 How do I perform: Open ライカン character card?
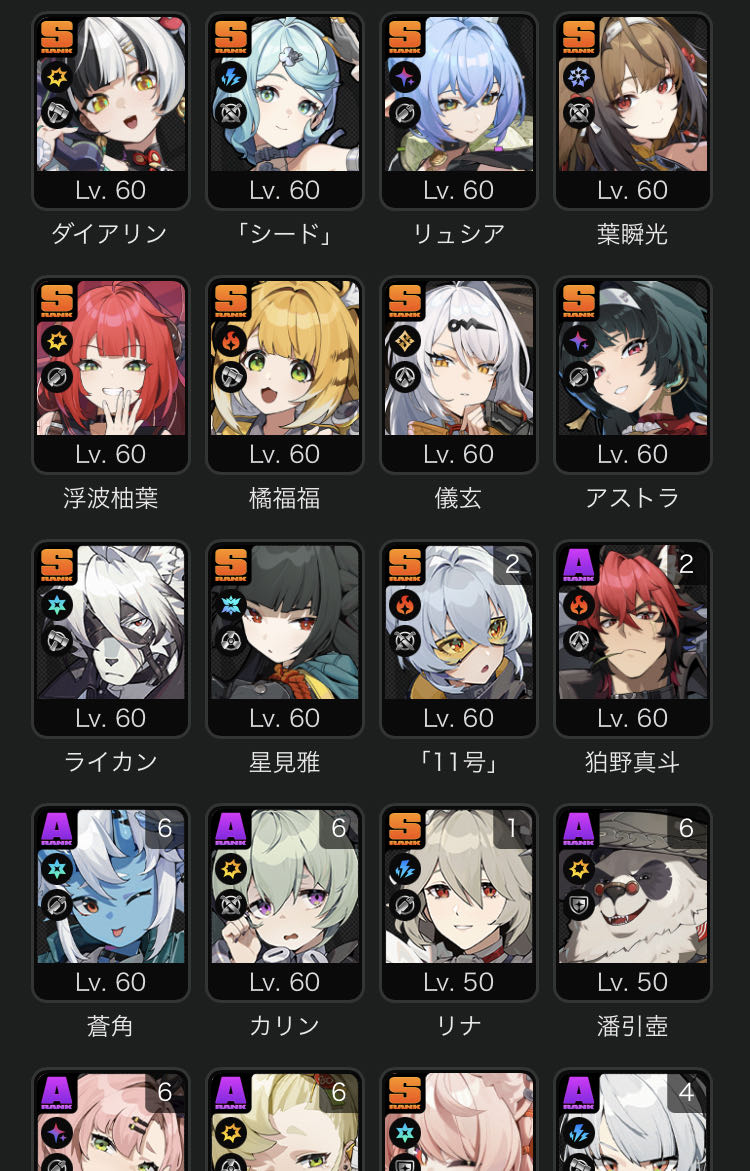[111, 638]
